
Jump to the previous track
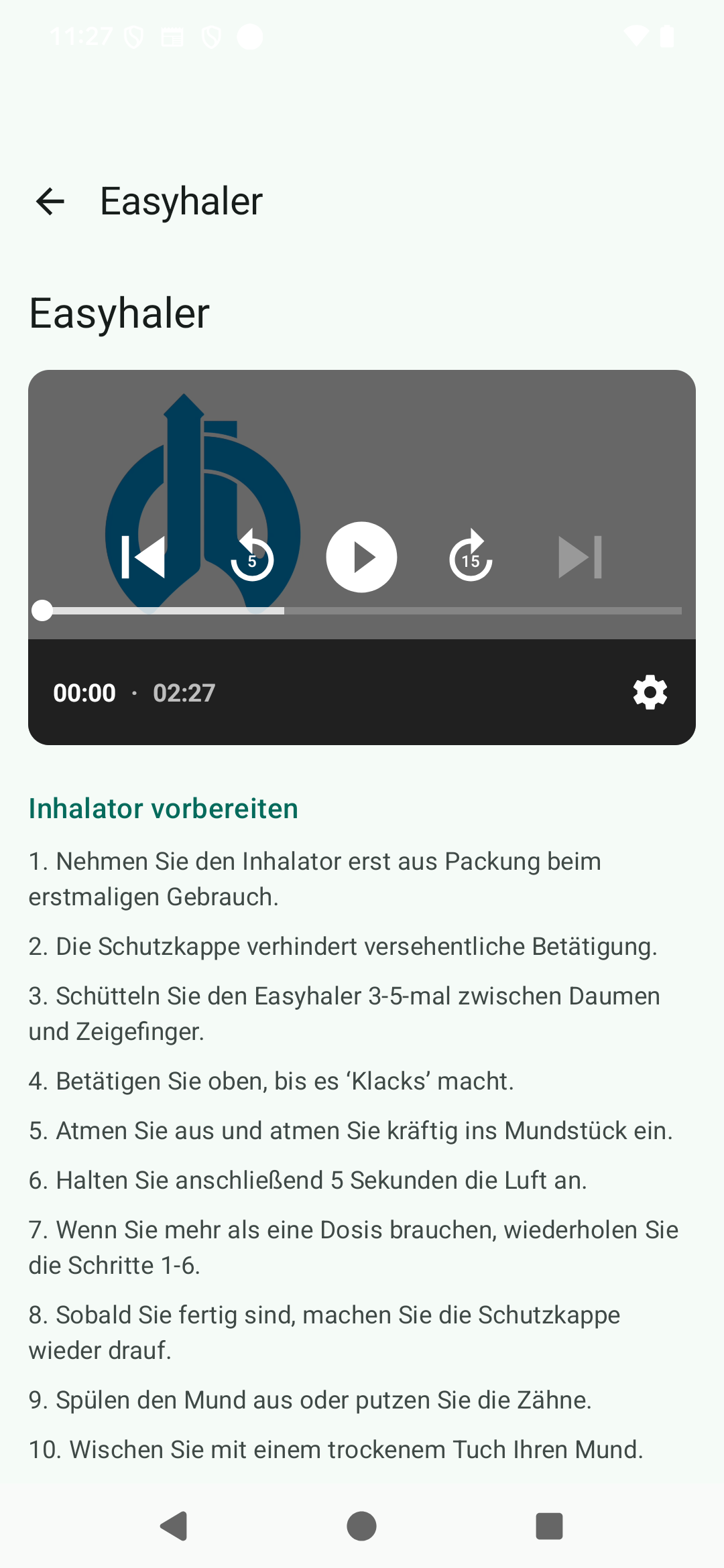pyautogui.click(x=143, y=557)
